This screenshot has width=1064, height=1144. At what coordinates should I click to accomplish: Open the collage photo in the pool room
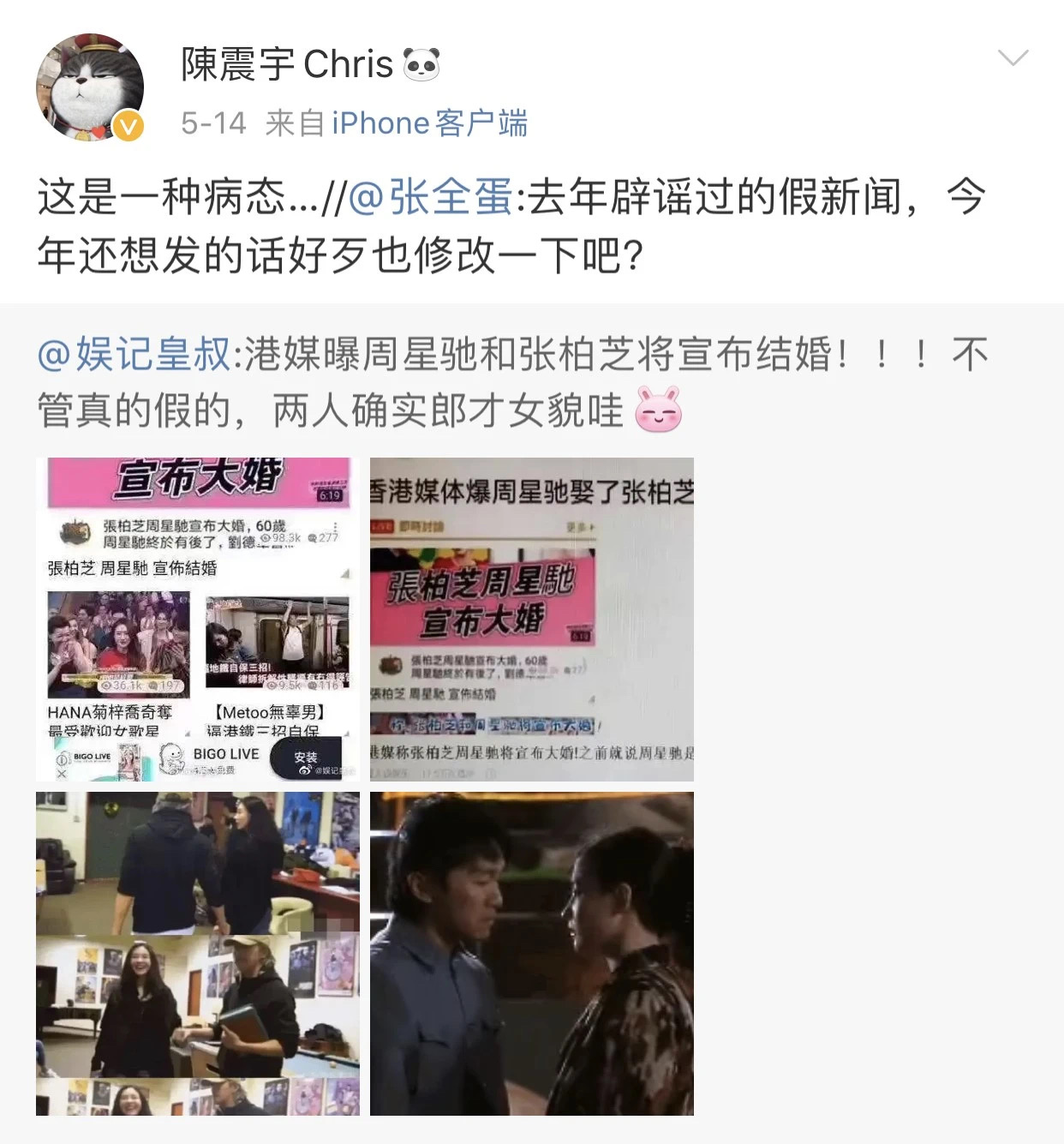click(x=197, y=953)
